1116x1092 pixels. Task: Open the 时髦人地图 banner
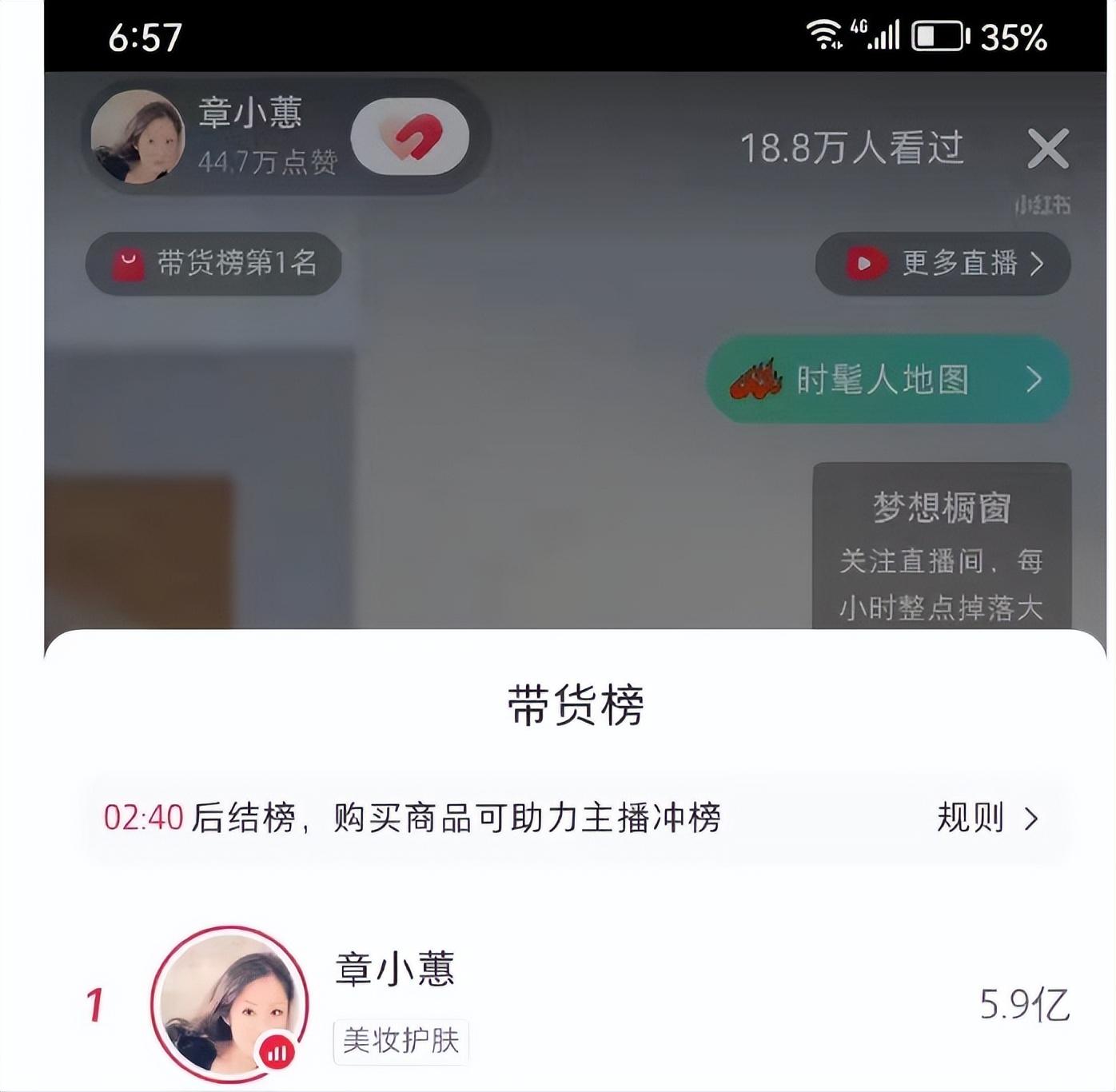(x=887, y=379)
